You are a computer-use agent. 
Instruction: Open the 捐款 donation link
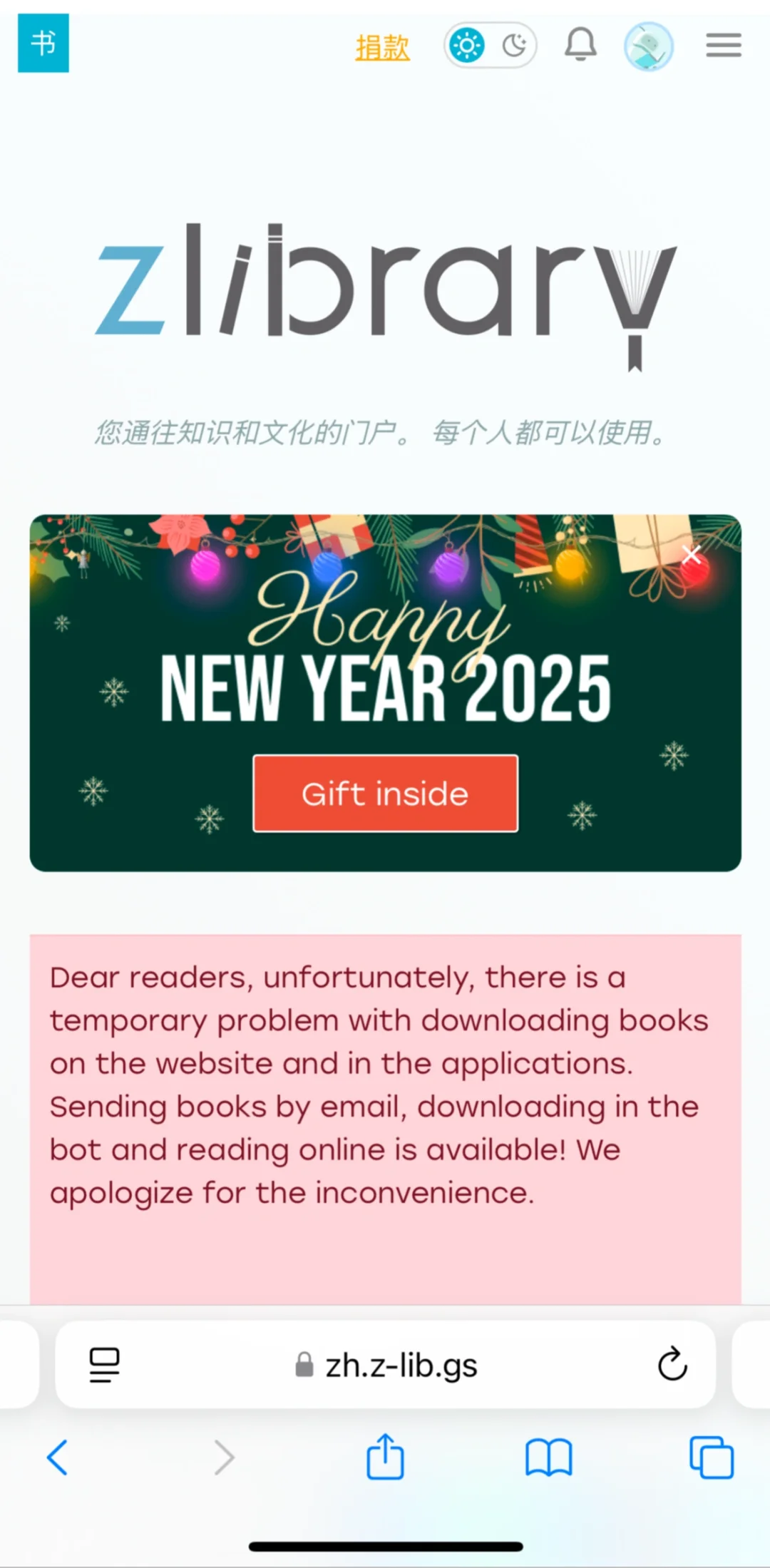(x=383, y=48)
